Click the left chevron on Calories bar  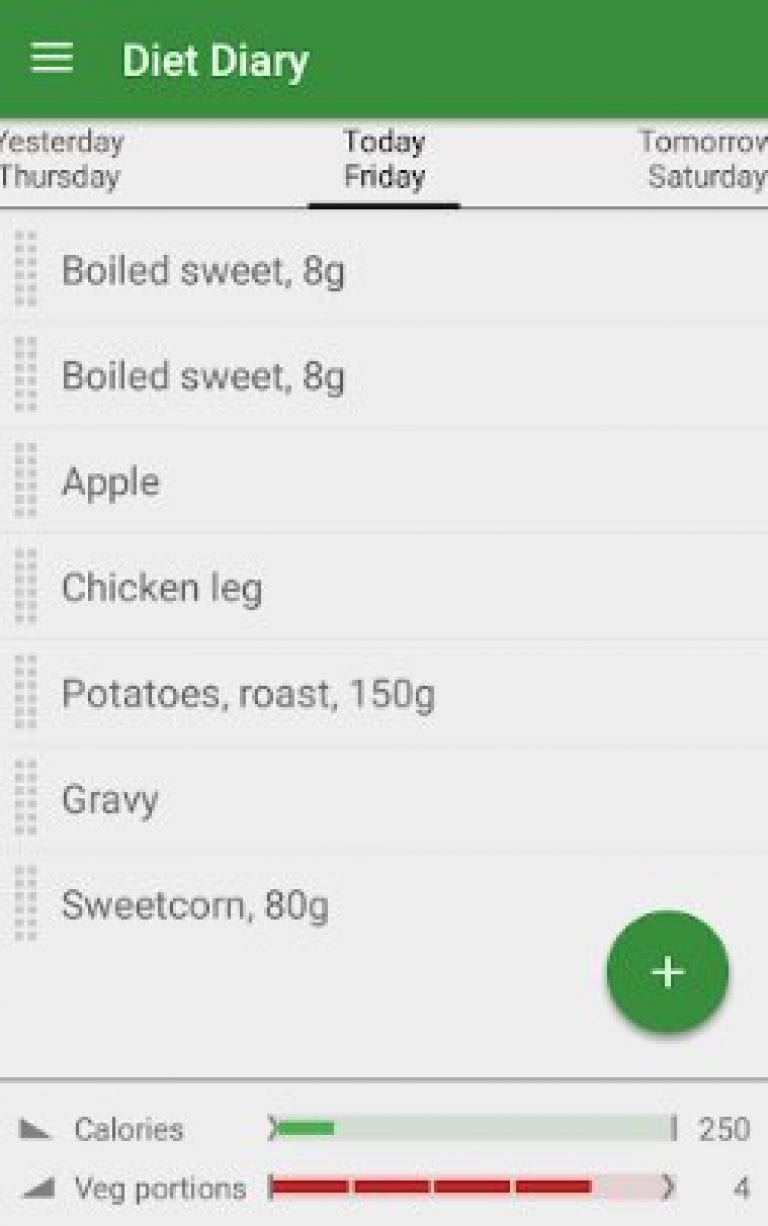273,1128
